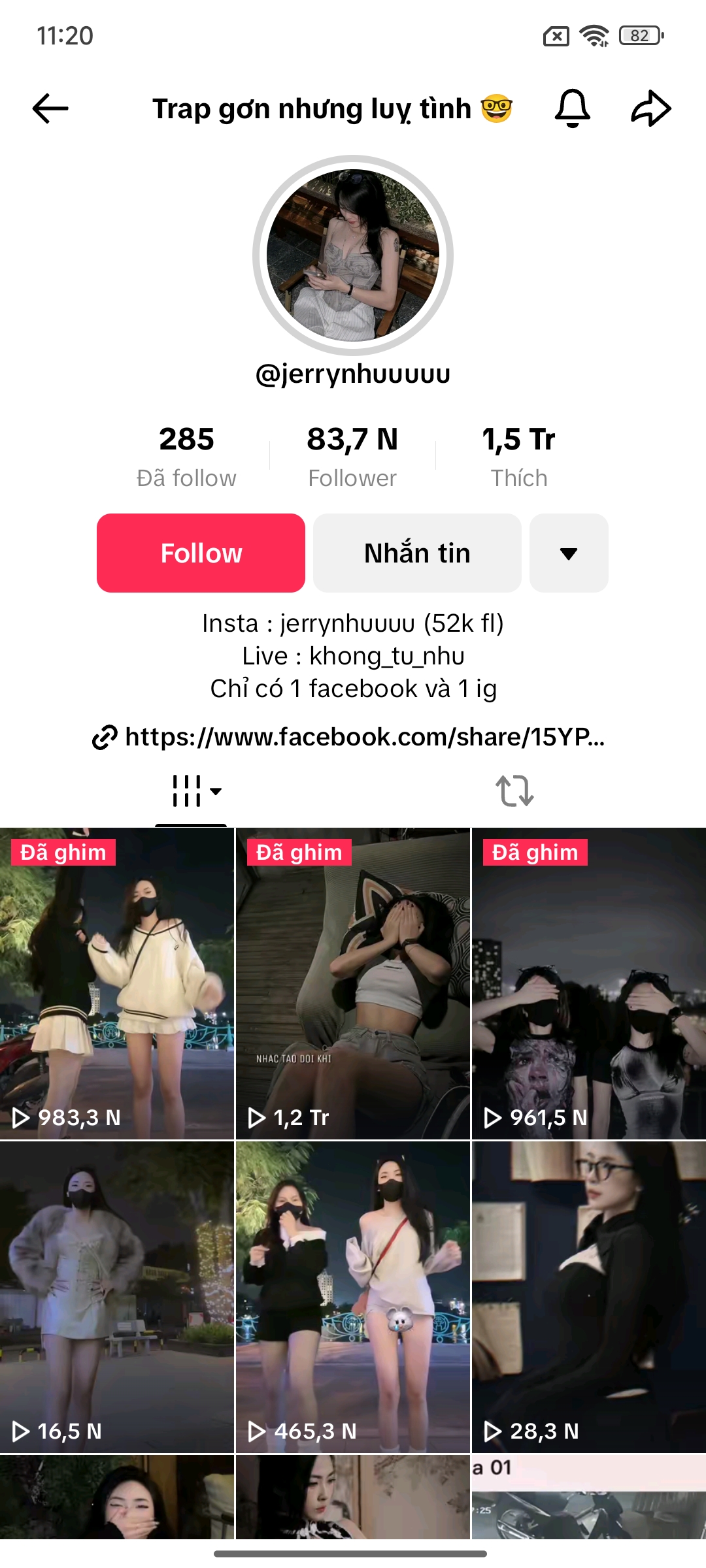
Task: Follow the jerrynhuuuuu account
Action: point(201,553)
